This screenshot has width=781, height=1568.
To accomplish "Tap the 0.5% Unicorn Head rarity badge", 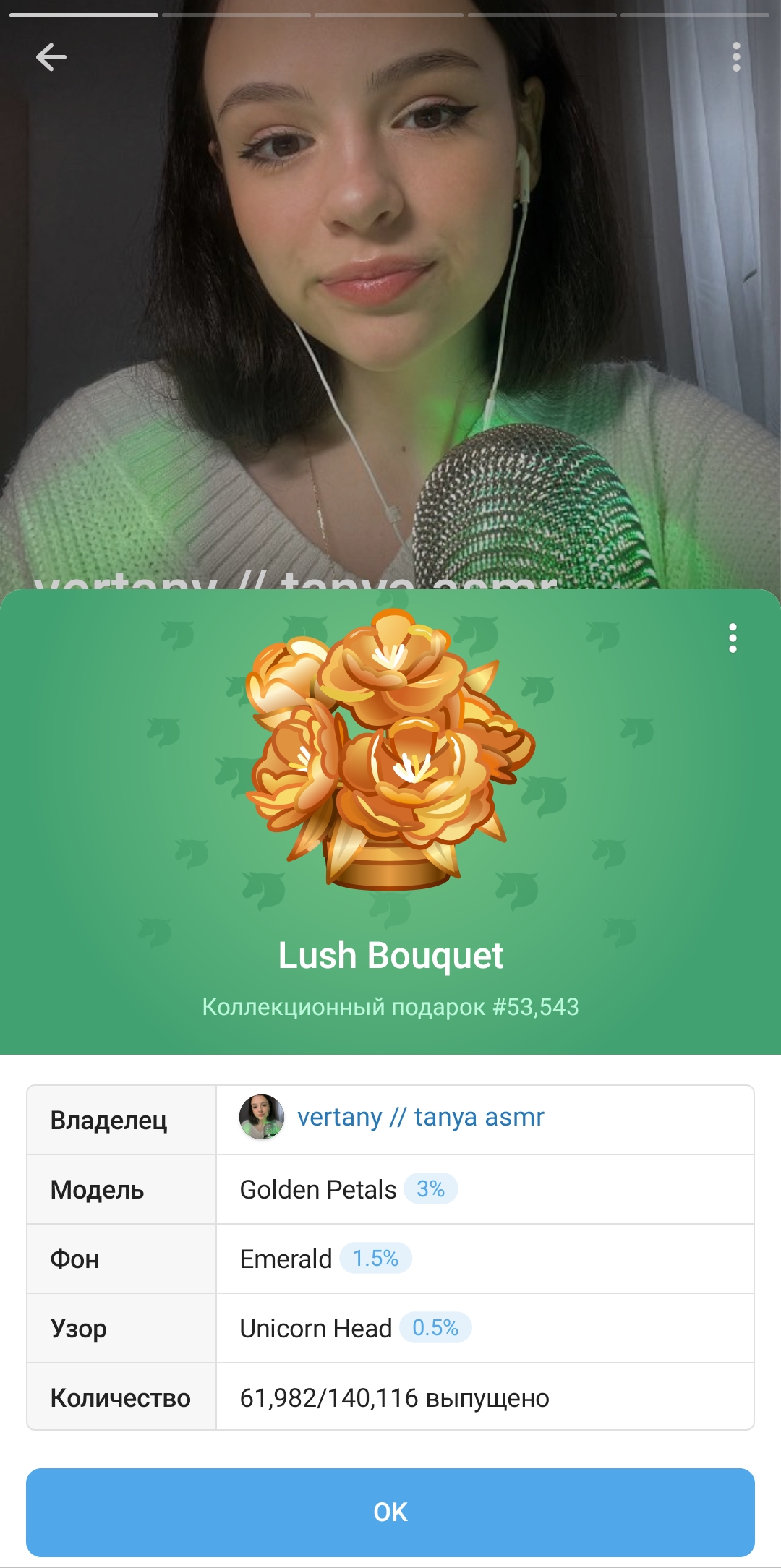I will click(x=435, y=1328).
